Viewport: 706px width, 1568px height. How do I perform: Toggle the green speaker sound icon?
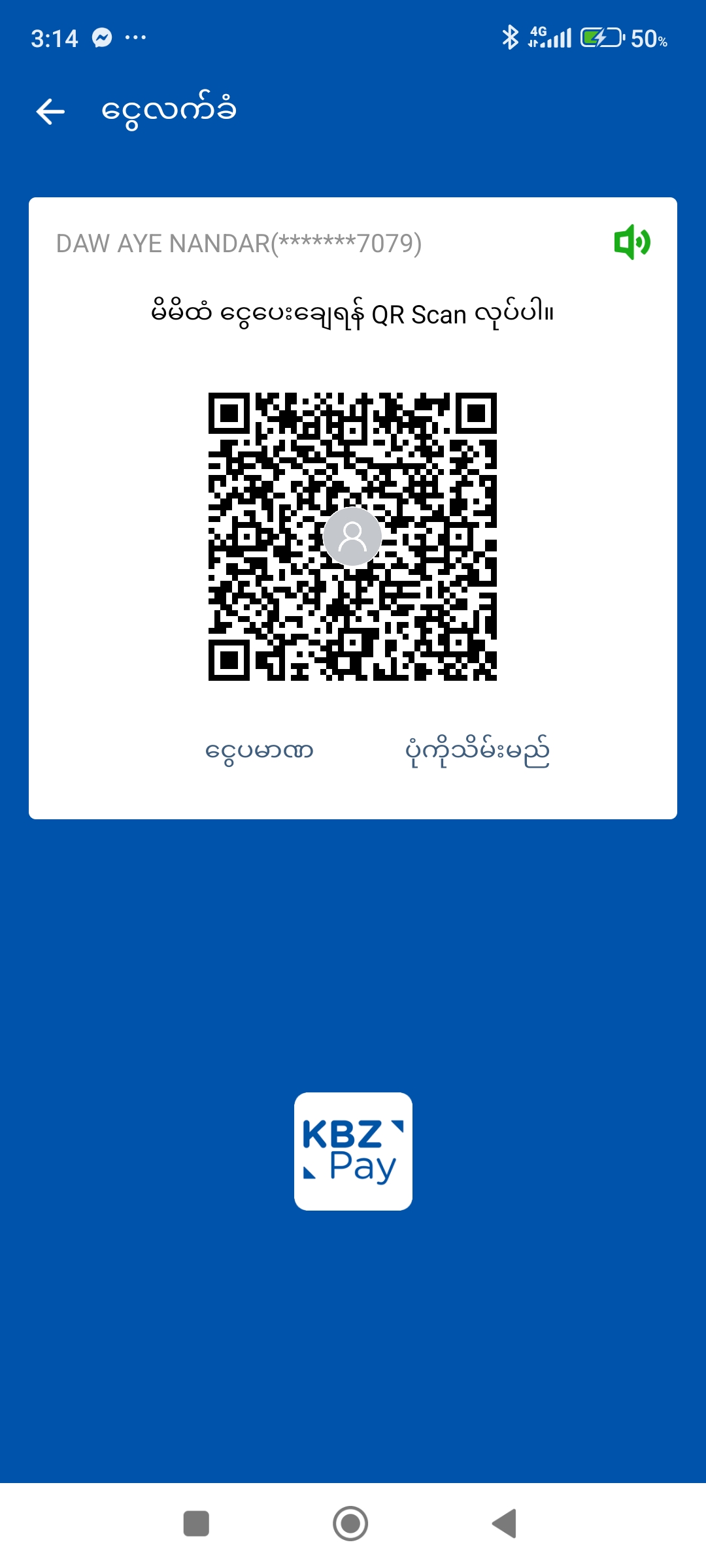click(631, 242)
